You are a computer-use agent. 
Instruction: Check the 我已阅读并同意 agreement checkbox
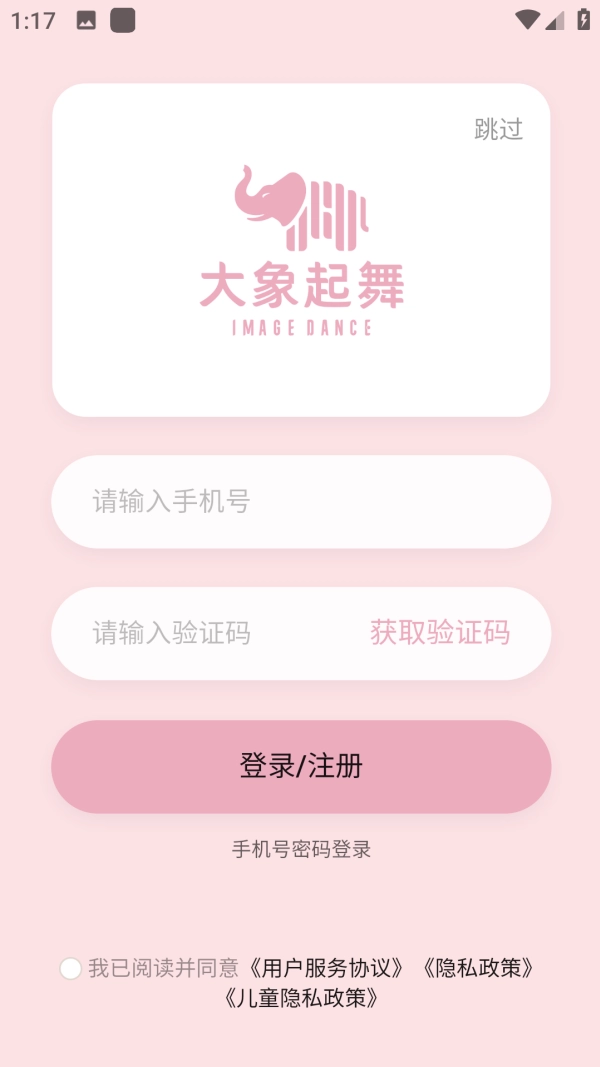pyautogui.click(x=70, y=968)
